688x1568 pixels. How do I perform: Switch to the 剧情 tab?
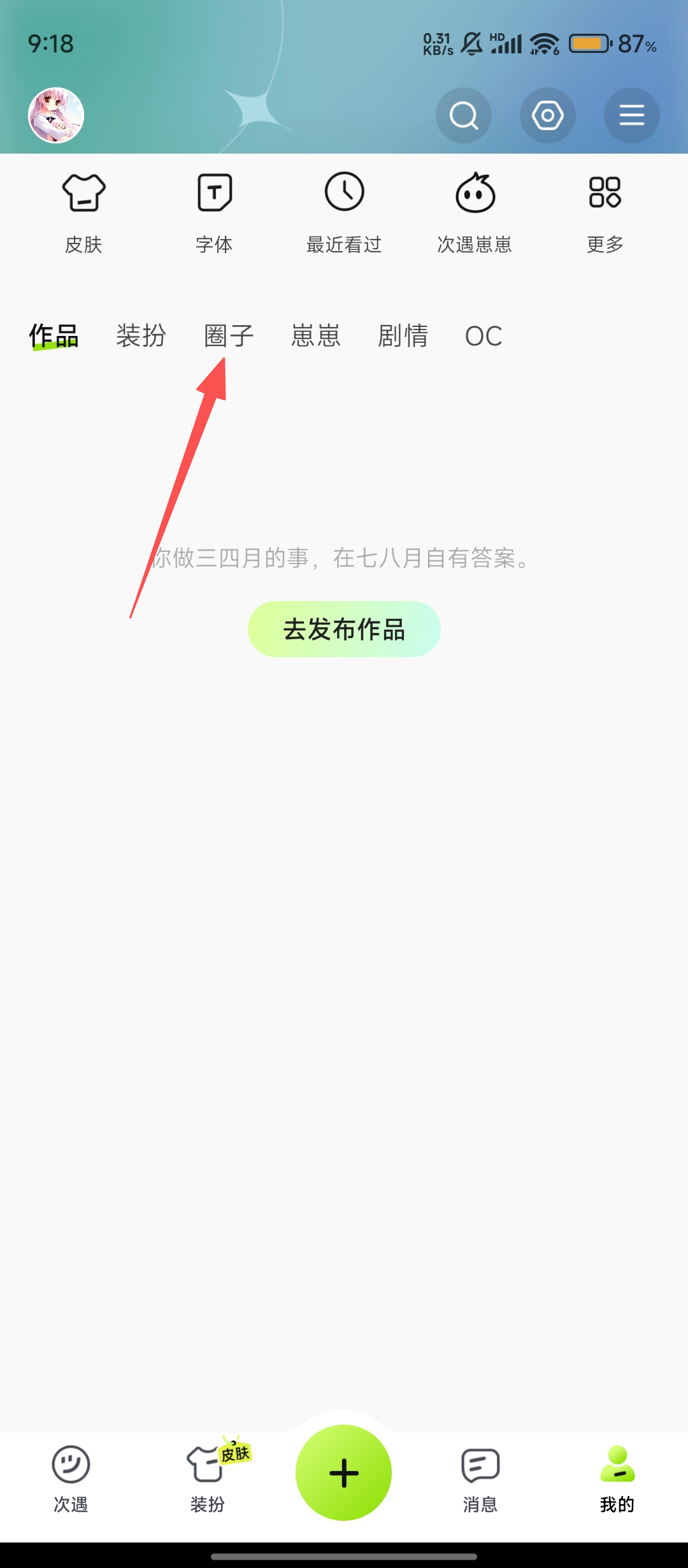403,336
